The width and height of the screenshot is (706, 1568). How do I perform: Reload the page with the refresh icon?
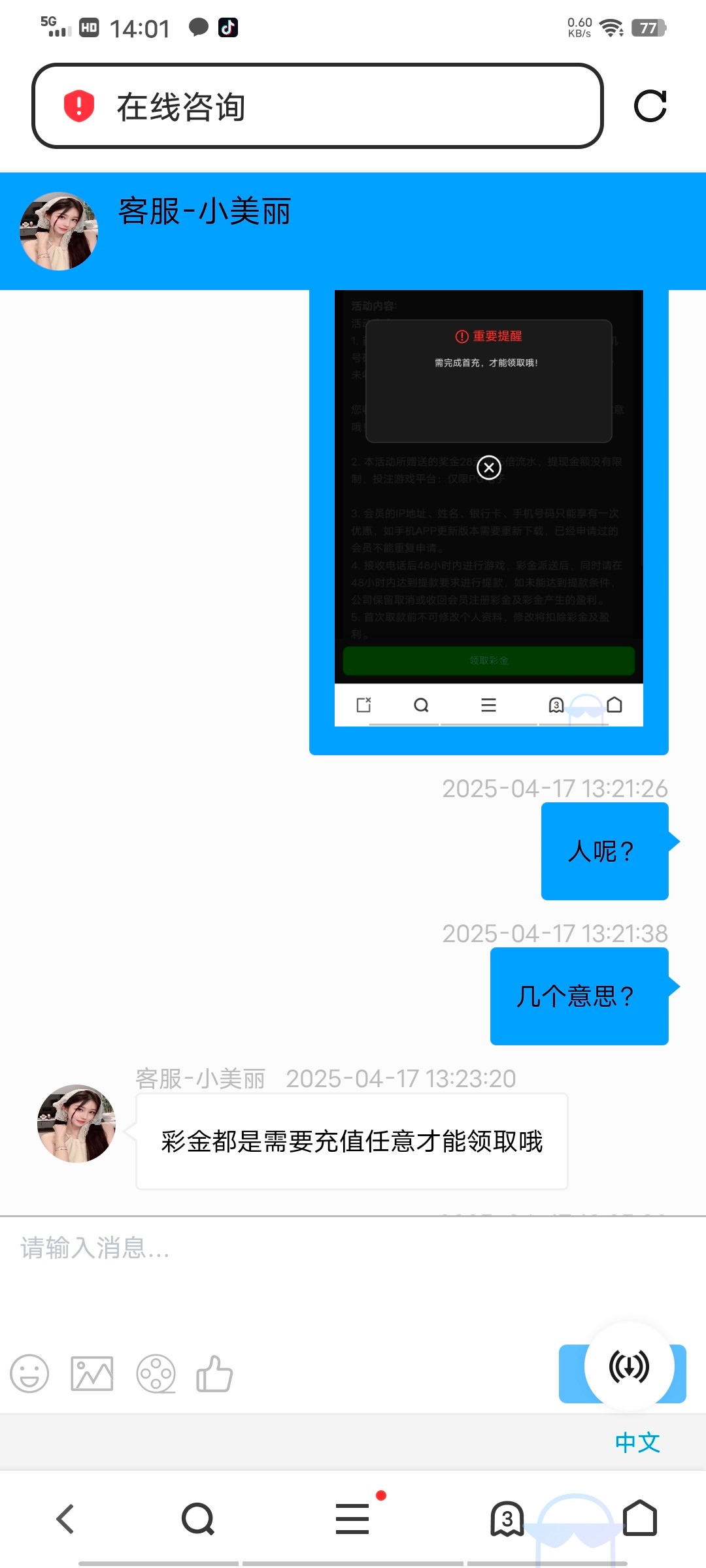650,106
